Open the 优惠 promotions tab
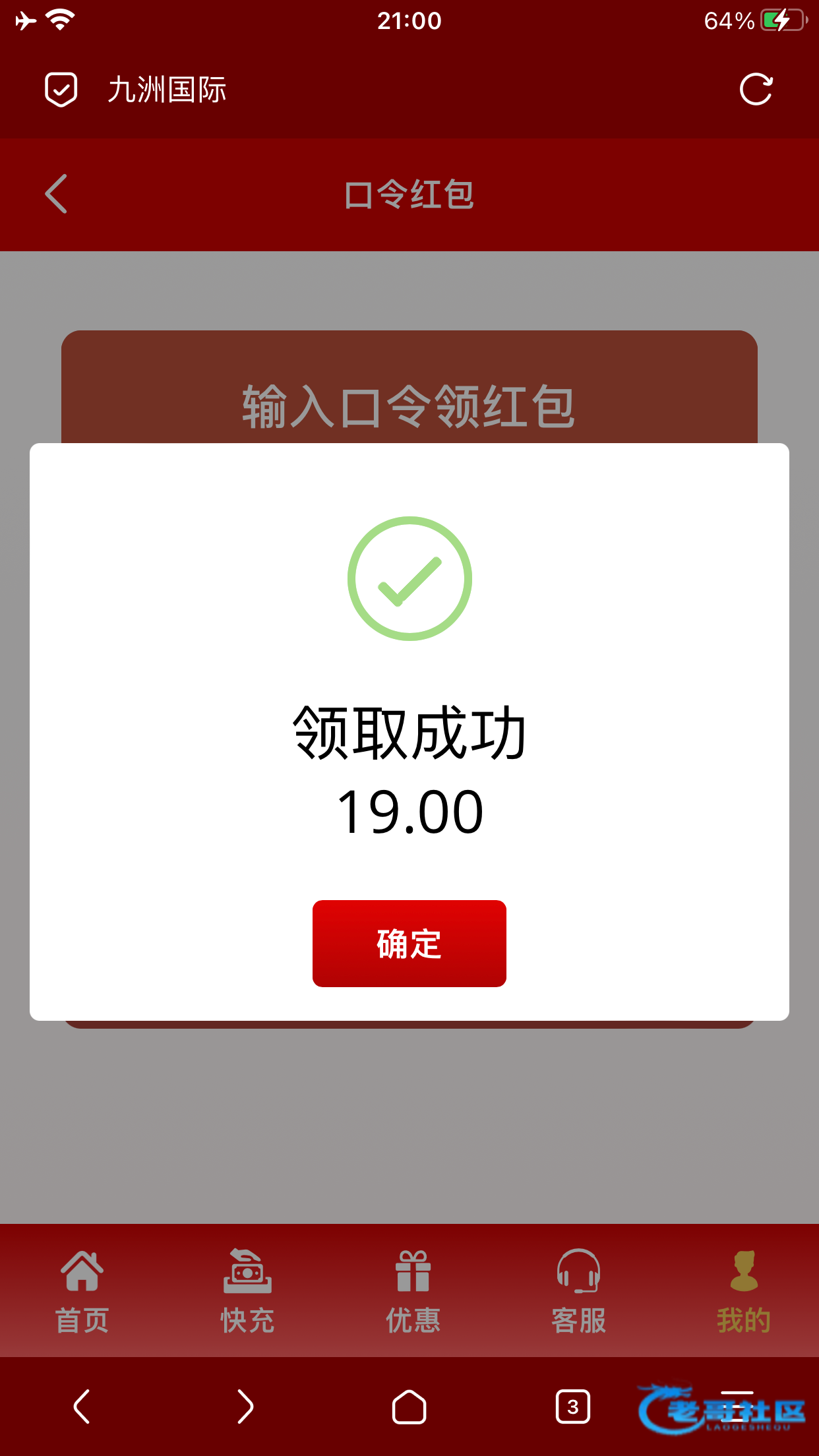 point(413,1291)
